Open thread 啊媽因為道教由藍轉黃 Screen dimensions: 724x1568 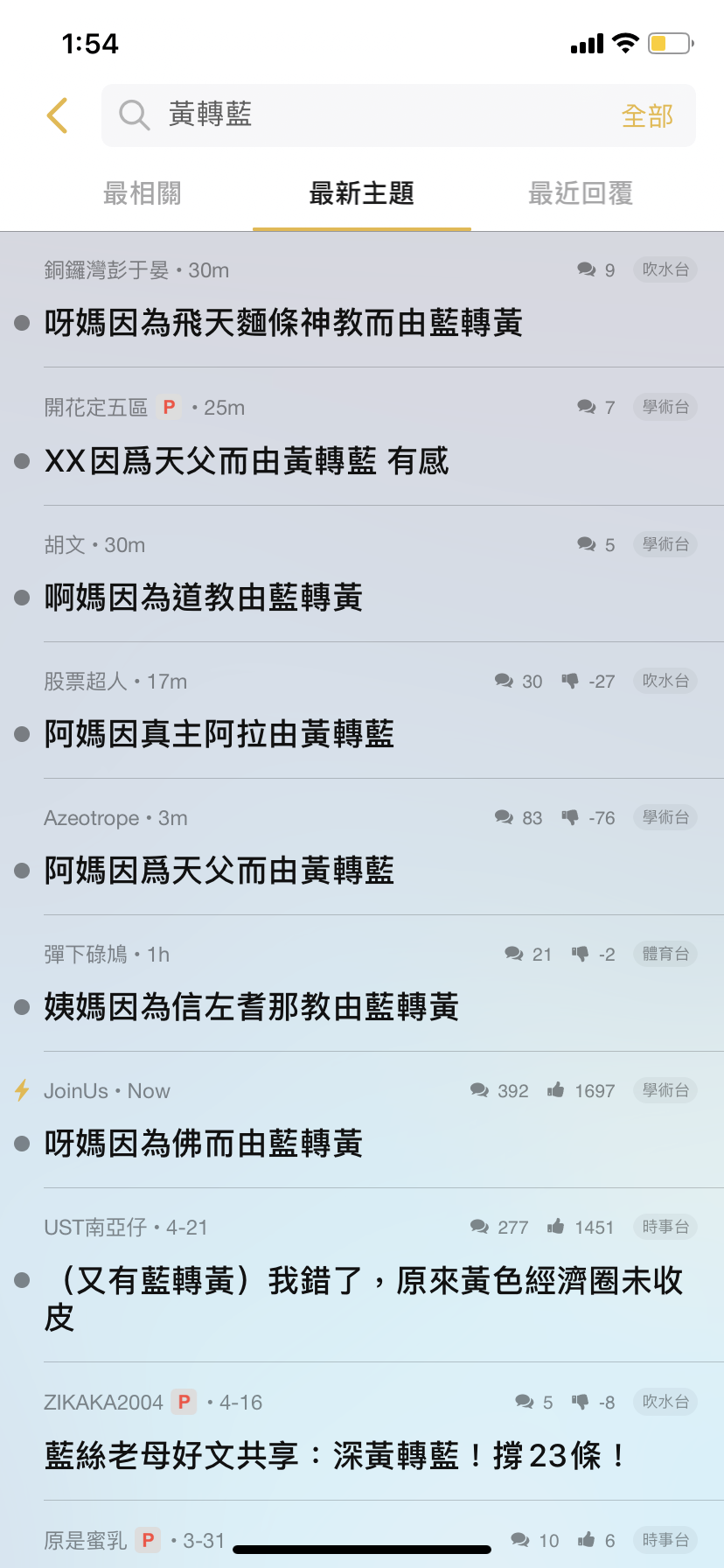click(362, 574)
